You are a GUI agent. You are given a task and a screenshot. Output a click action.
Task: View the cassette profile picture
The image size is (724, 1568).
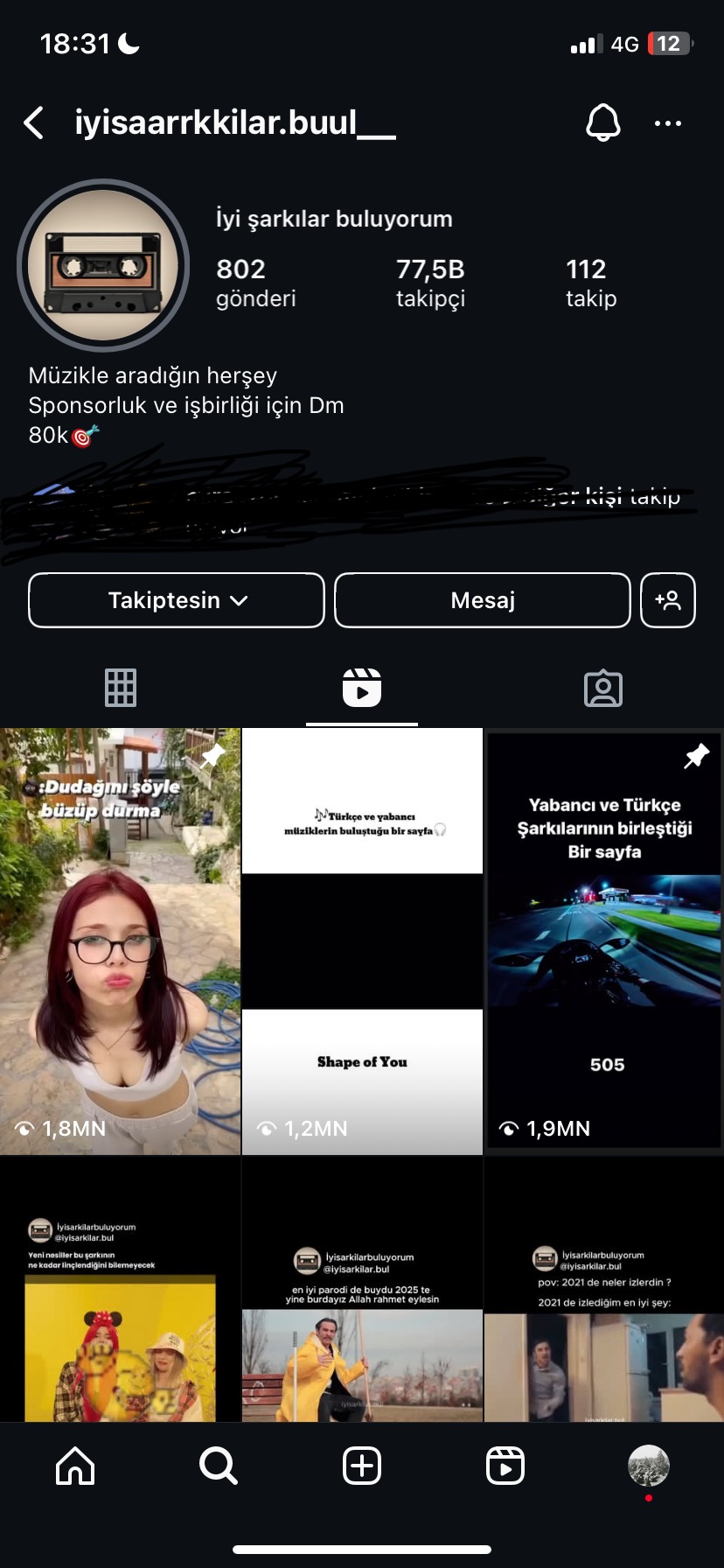[103, 265]
